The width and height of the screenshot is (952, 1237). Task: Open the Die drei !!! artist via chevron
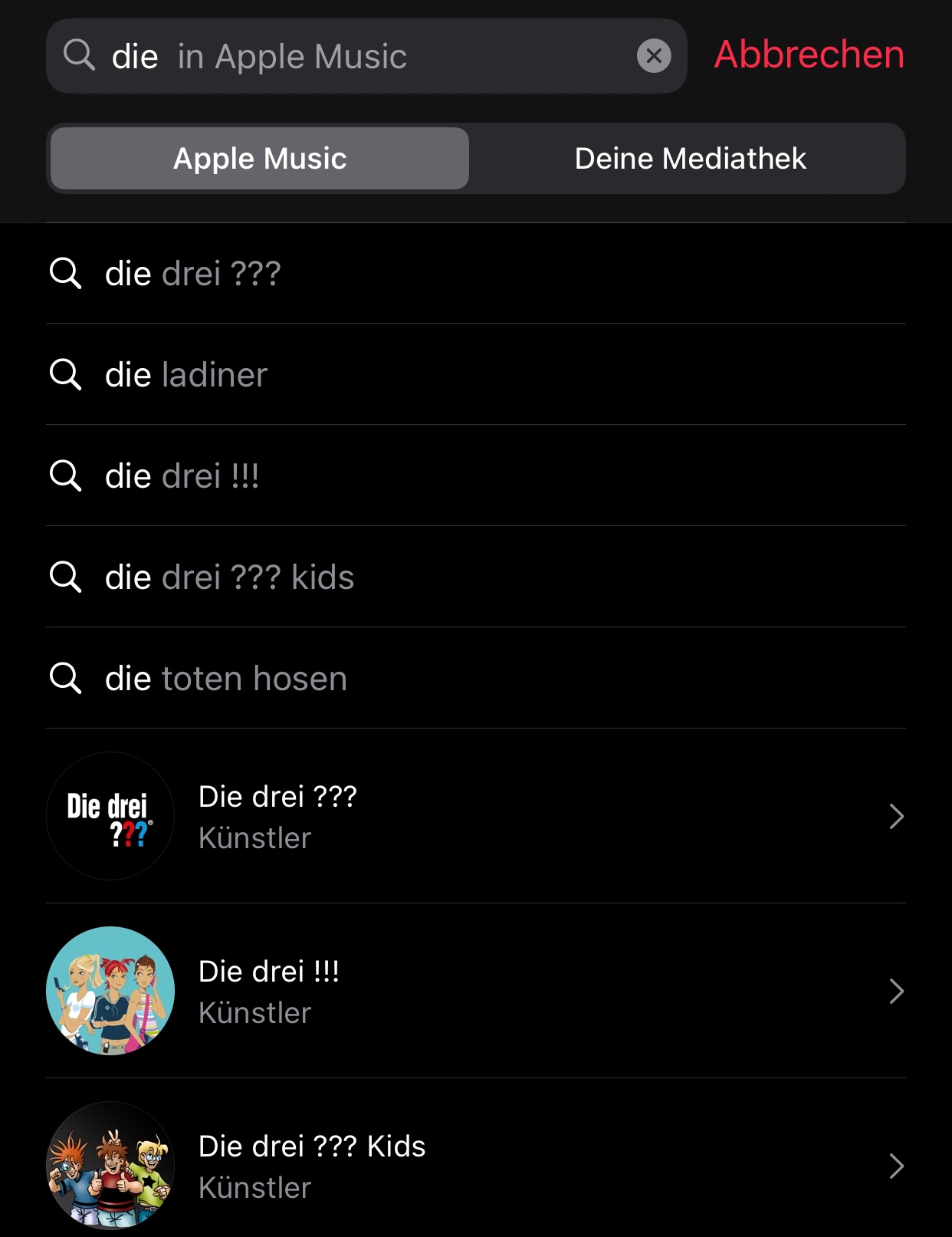click(x=896, y=991)
